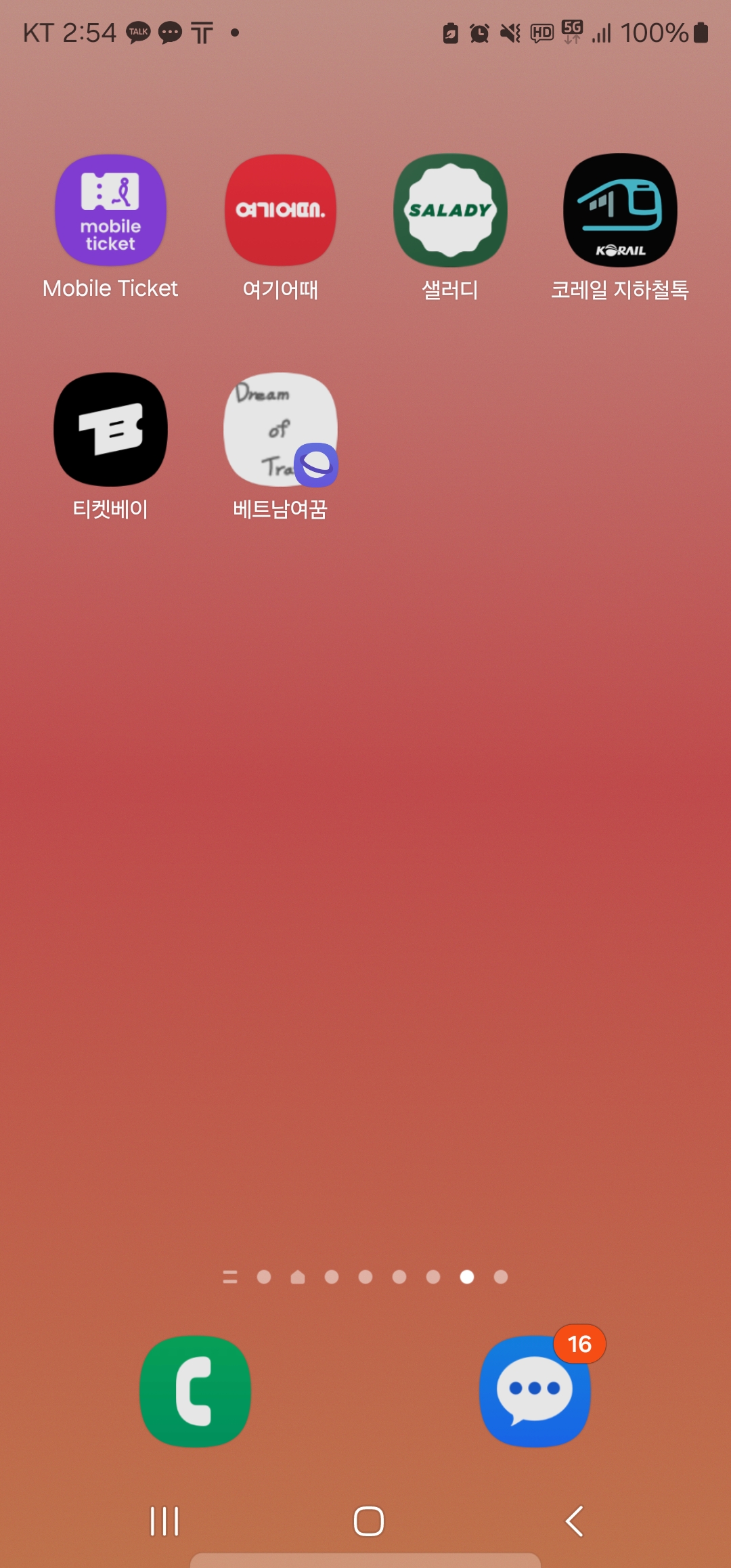Open the green Phone dialer app
Image resolution: width=731 pixels, height=1568 pixels.
[x=196, y=1391]
